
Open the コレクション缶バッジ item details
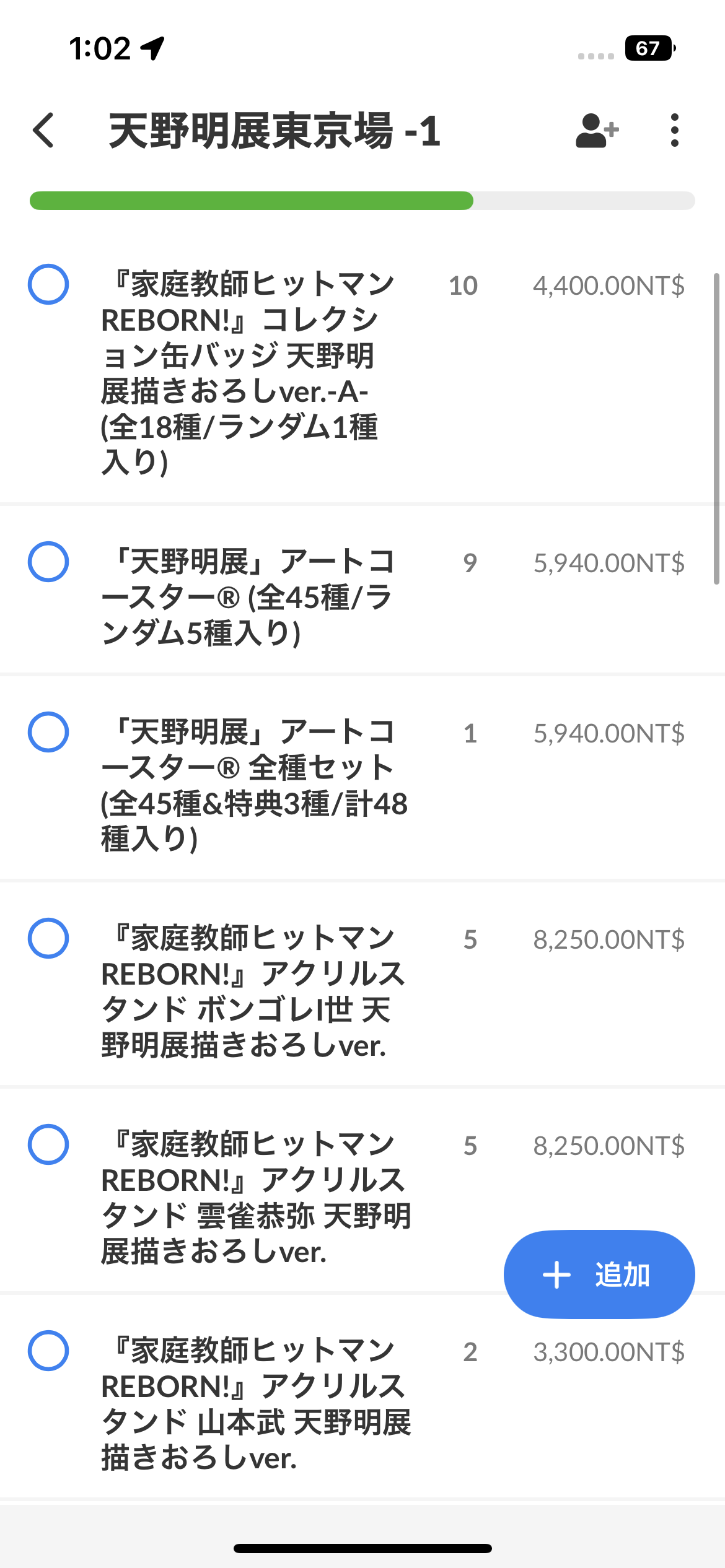coord(362,373)
